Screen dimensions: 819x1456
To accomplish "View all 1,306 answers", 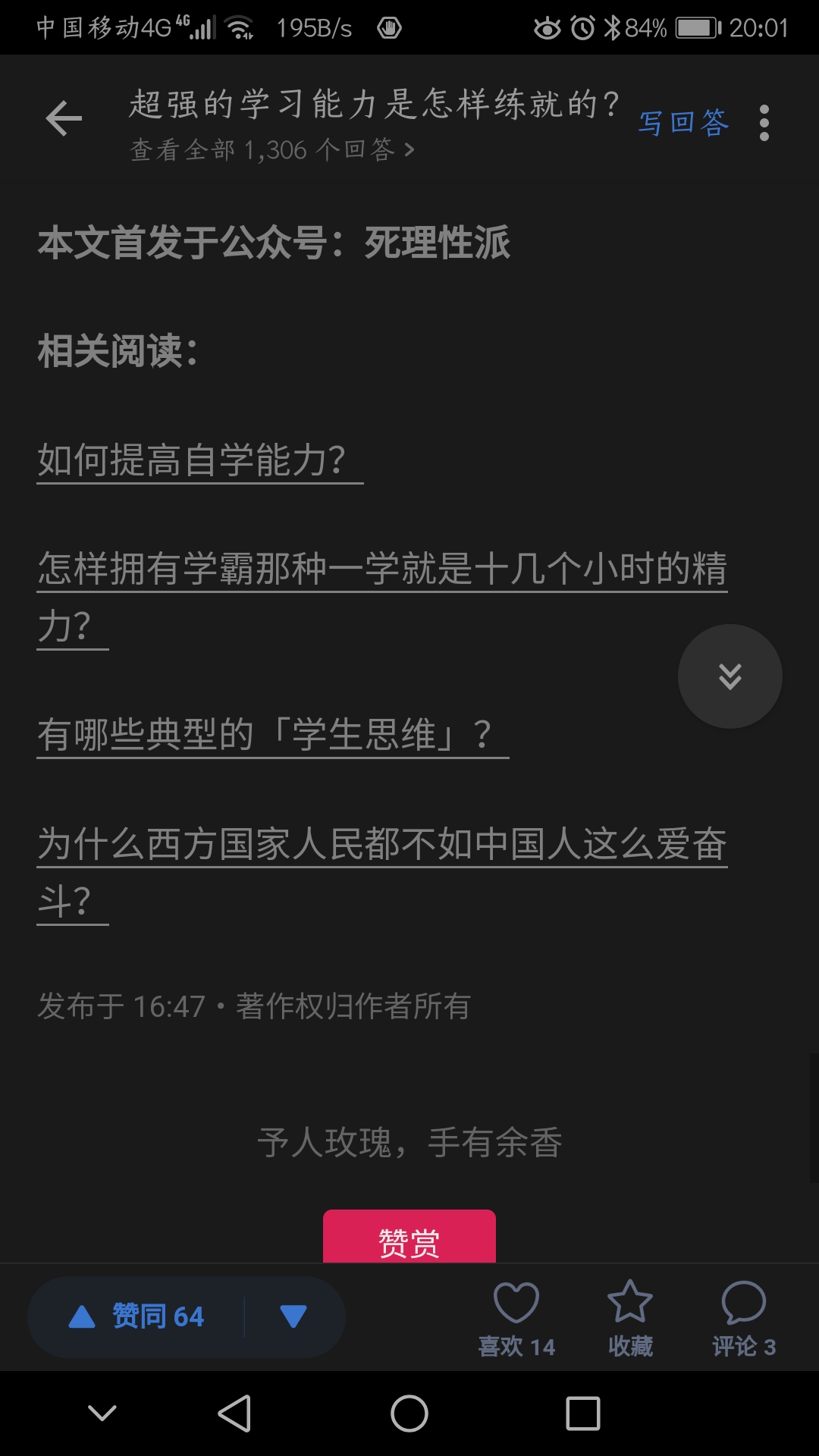I will point(272,150).
